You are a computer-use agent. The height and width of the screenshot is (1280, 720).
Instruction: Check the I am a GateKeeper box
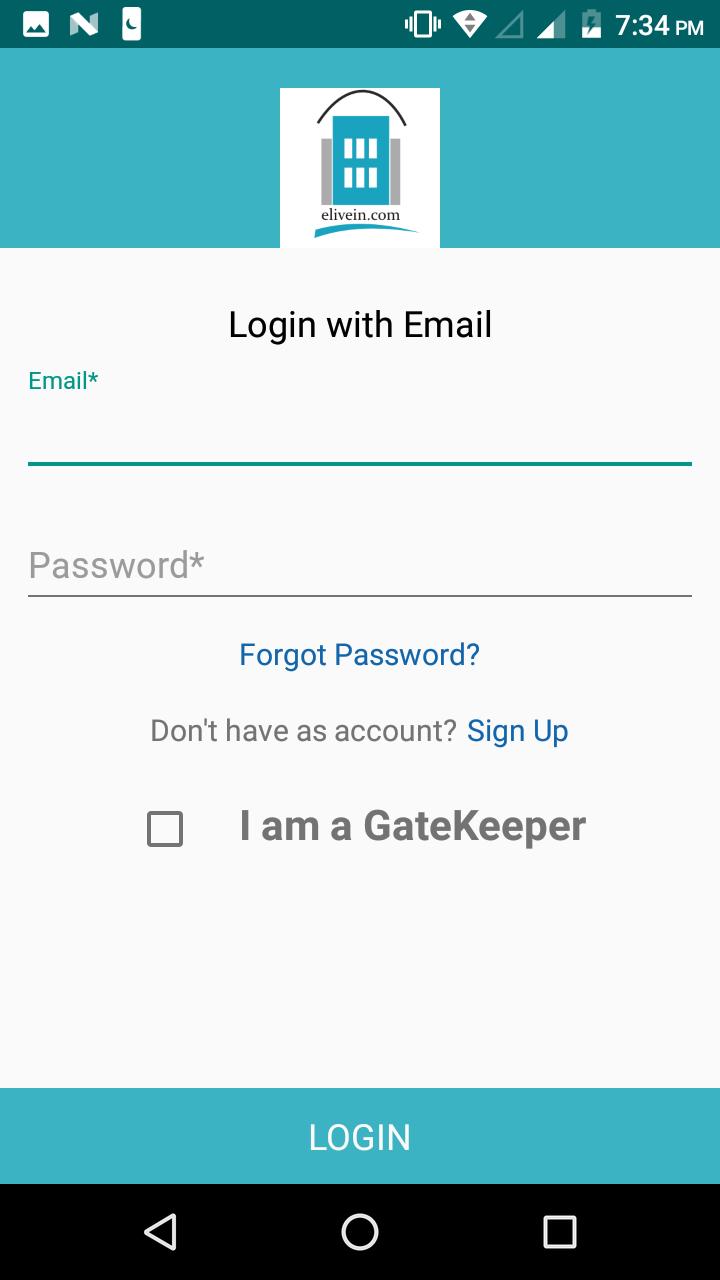[x=165, y=829]
